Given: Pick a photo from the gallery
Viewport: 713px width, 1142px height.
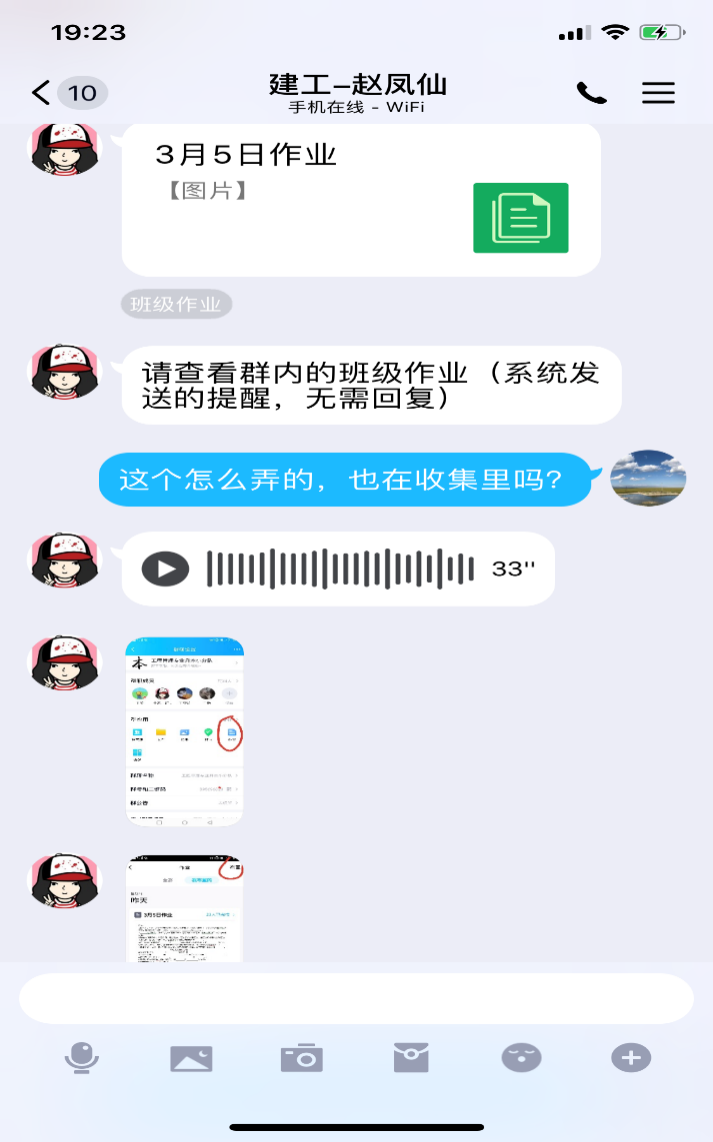Looking at the screenshot, I should [191, 1057].
